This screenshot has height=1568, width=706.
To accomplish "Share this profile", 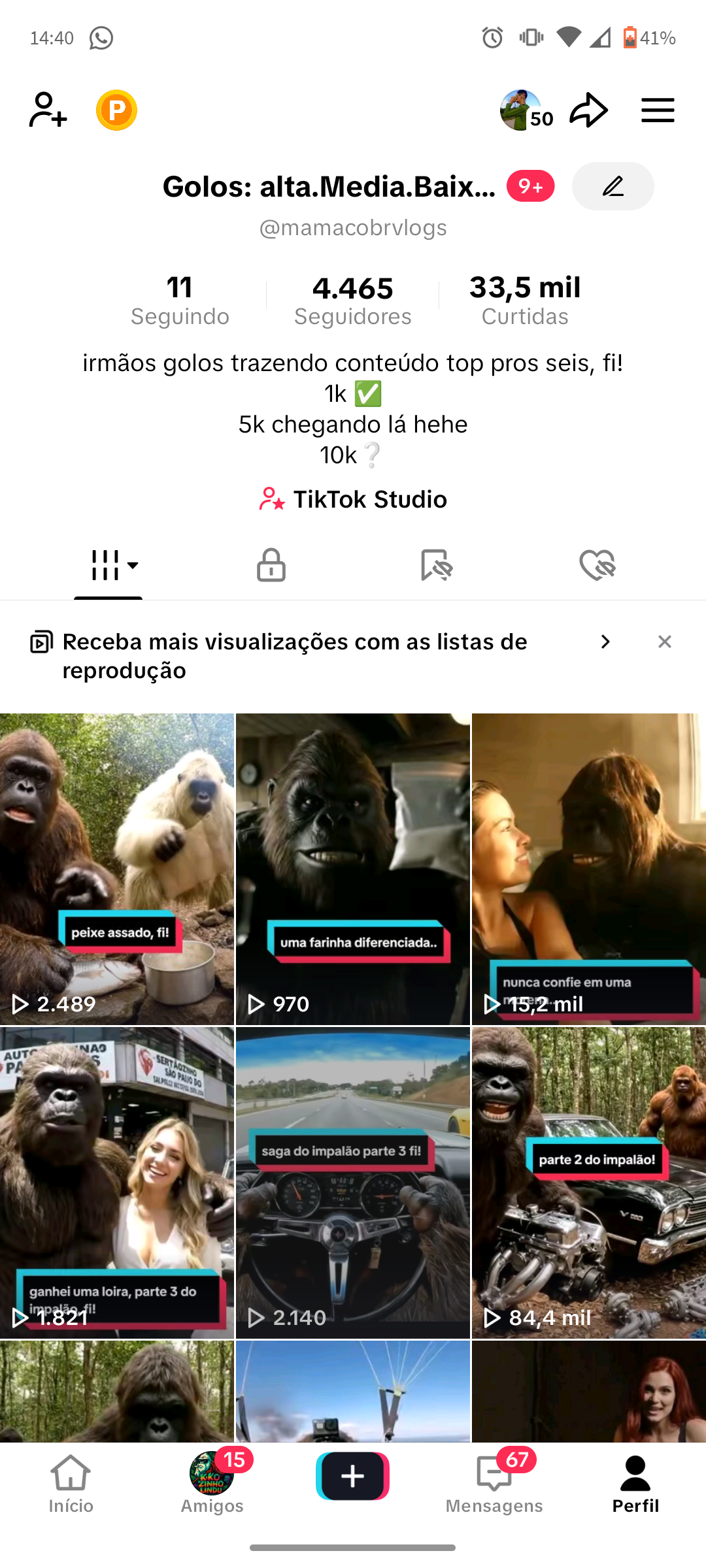I will [588, 110].
